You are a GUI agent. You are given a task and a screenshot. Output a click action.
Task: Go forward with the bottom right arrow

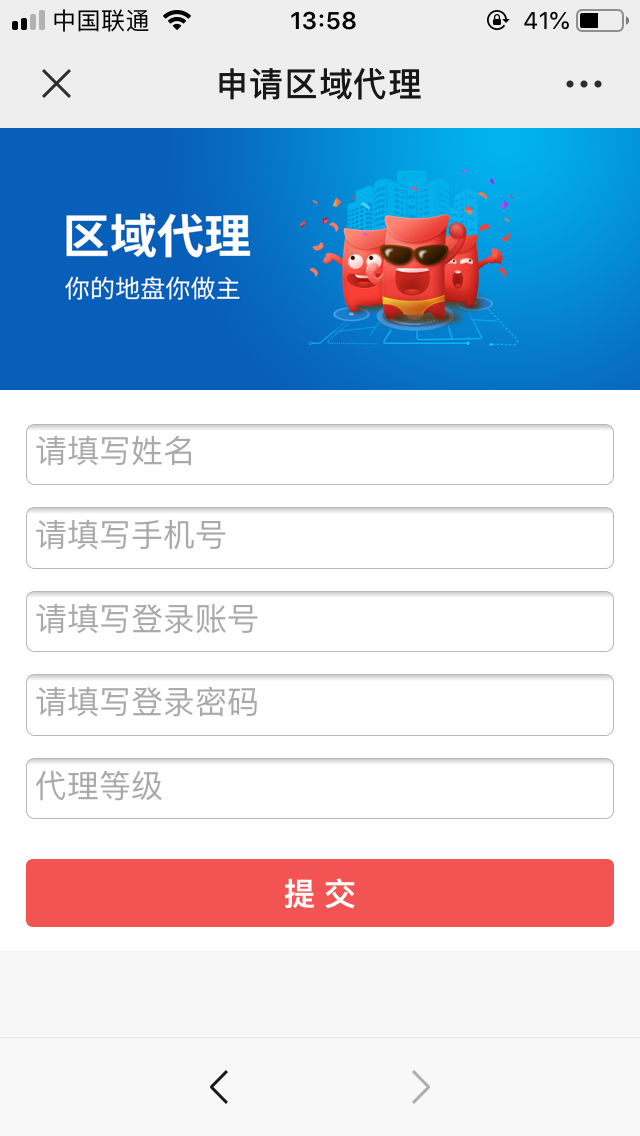pos(421,1086)
